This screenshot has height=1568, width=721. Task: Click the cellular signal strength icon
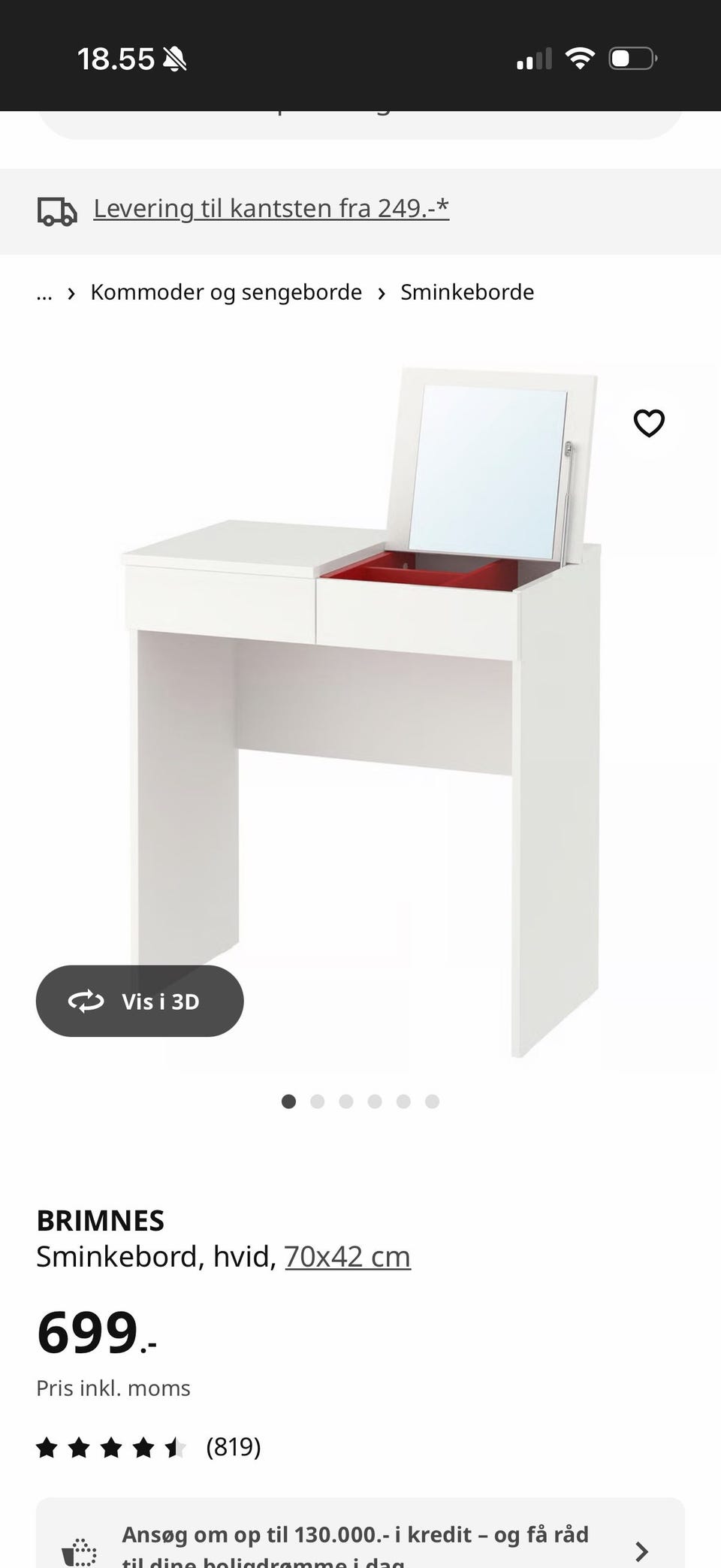tap(532, 57)
